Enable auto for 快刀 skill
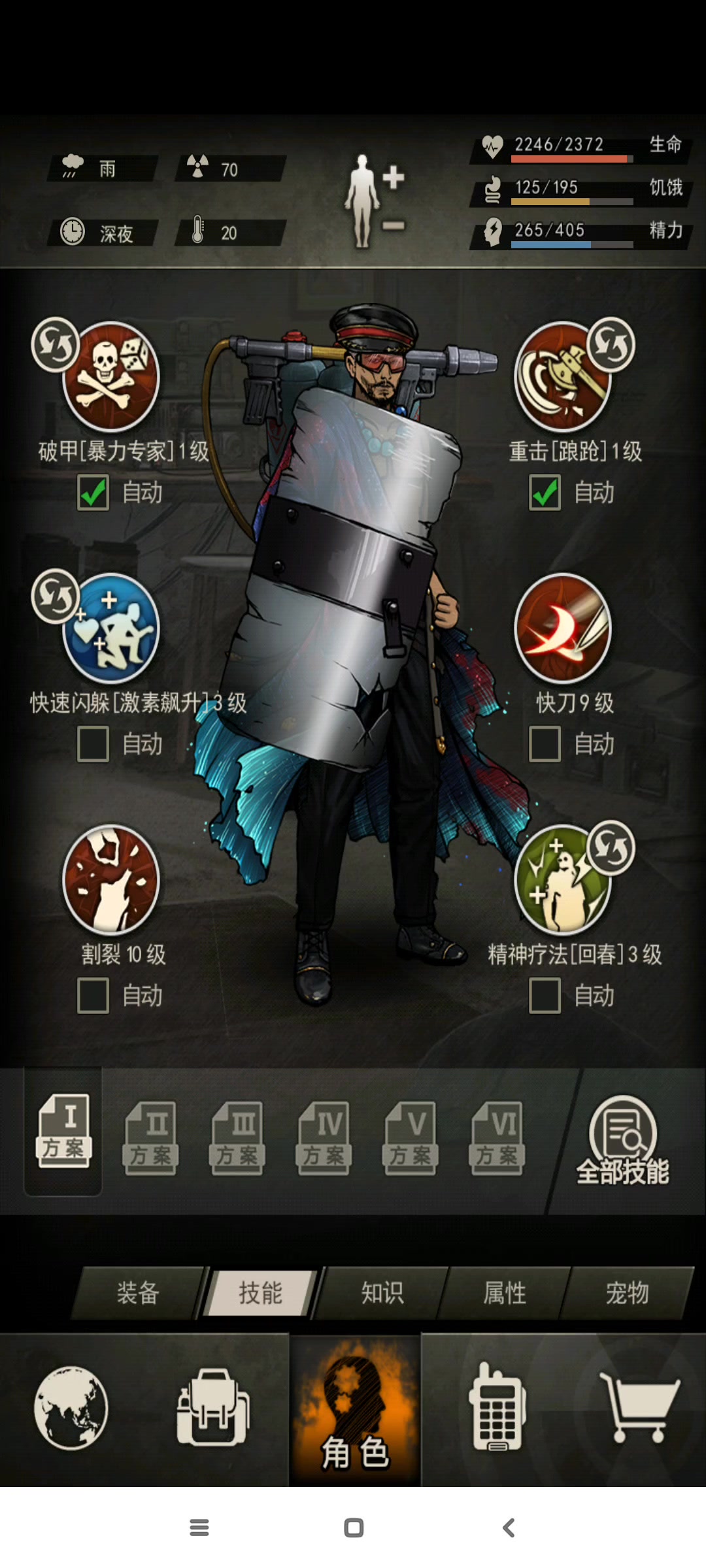 click(x=545, y=744)
